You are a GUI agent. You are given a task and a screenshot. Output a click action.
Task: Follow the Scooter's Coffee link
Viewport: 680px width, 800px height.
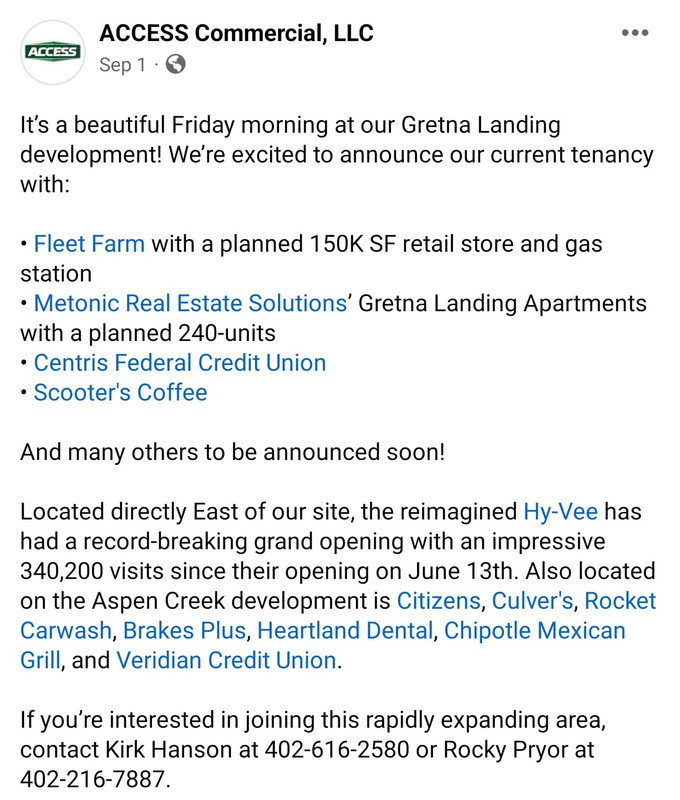120,392
